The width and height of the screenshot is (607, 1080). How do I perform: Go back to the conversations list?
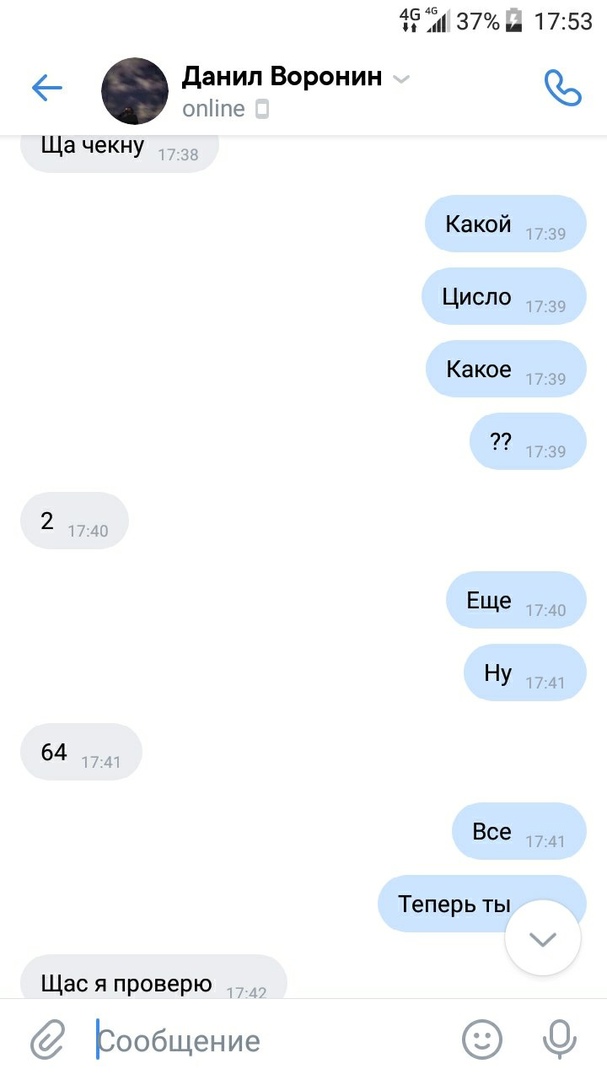click(47, 88)
